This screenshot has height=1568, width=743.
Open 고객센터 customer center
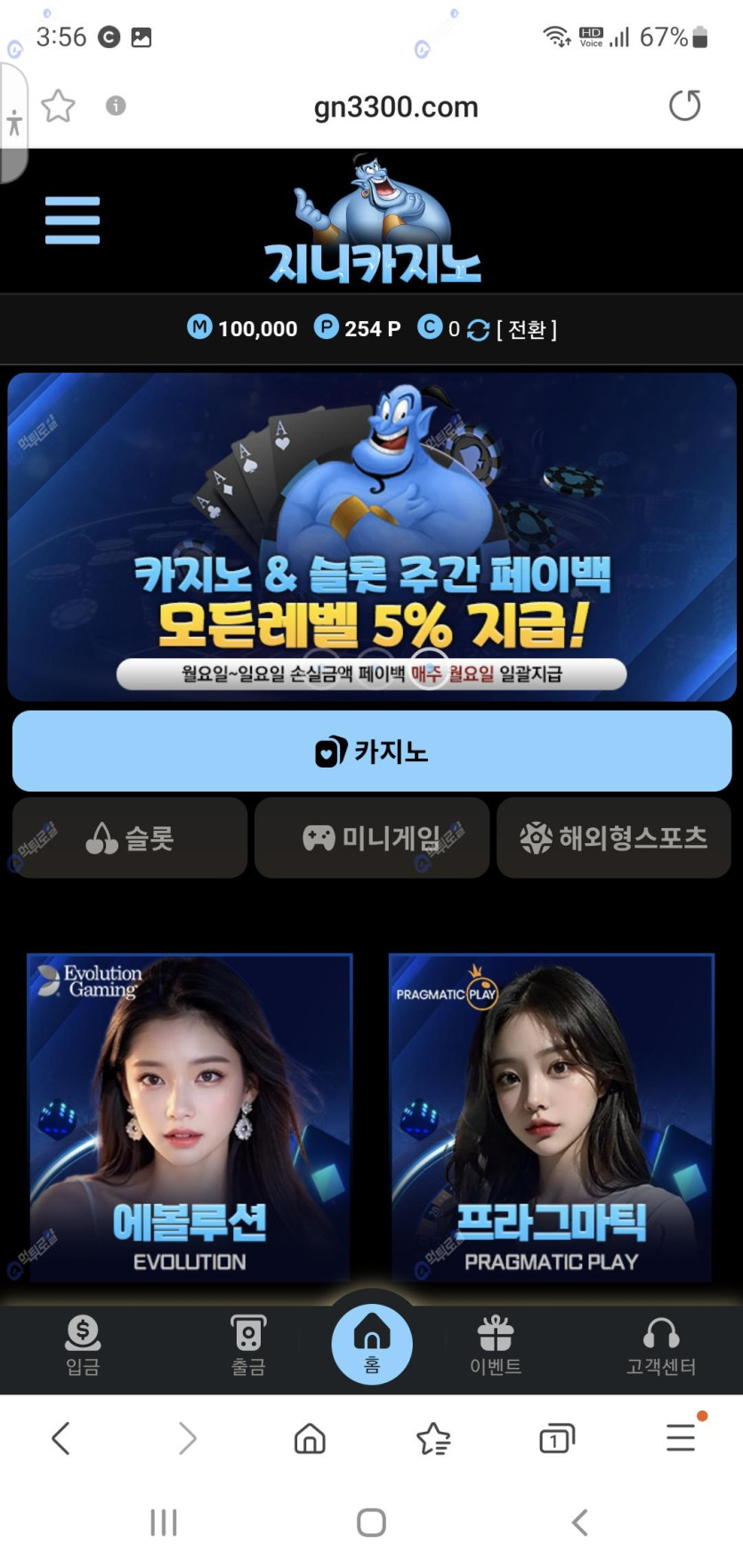click(660, 1345)
